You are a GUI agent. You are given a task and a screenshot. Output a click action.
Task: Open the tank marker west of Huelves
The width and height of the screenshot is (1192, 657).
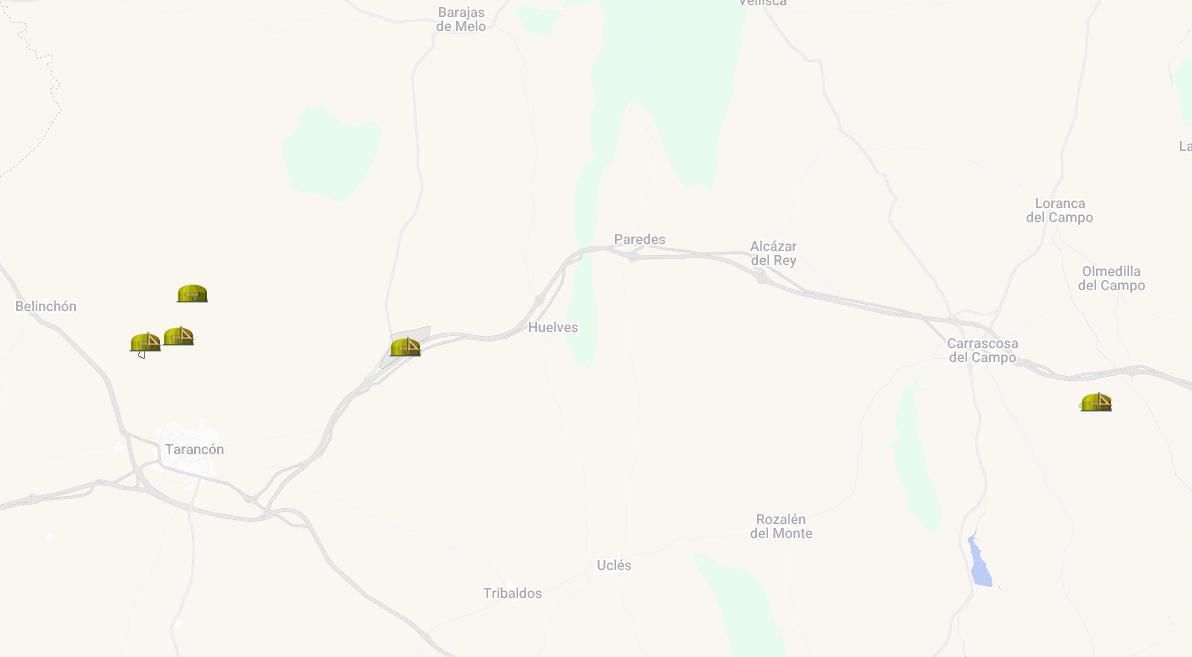[405, 347]
